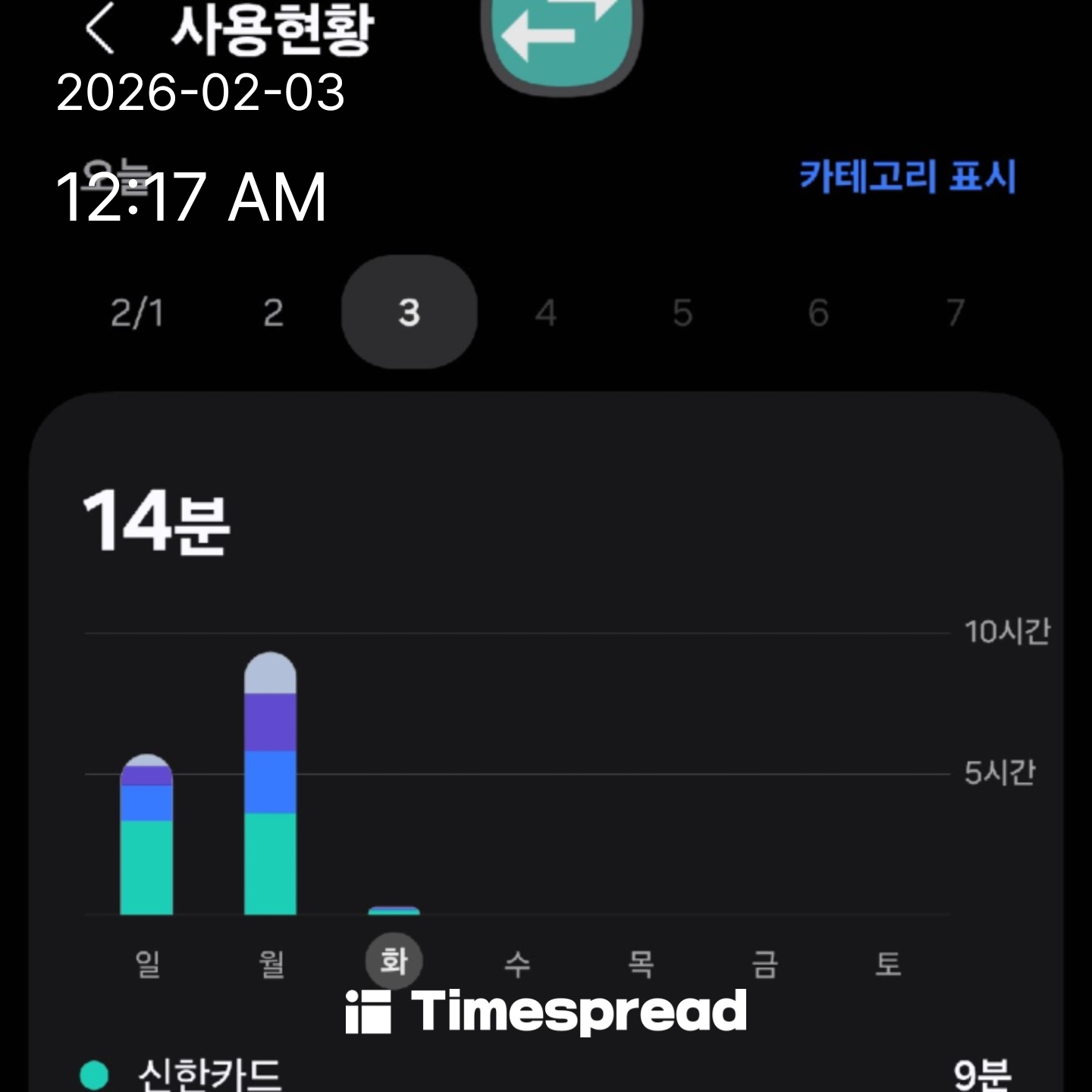Select the 2/1 date
Screen dimensions: 1092x1092
click(137, 312)
